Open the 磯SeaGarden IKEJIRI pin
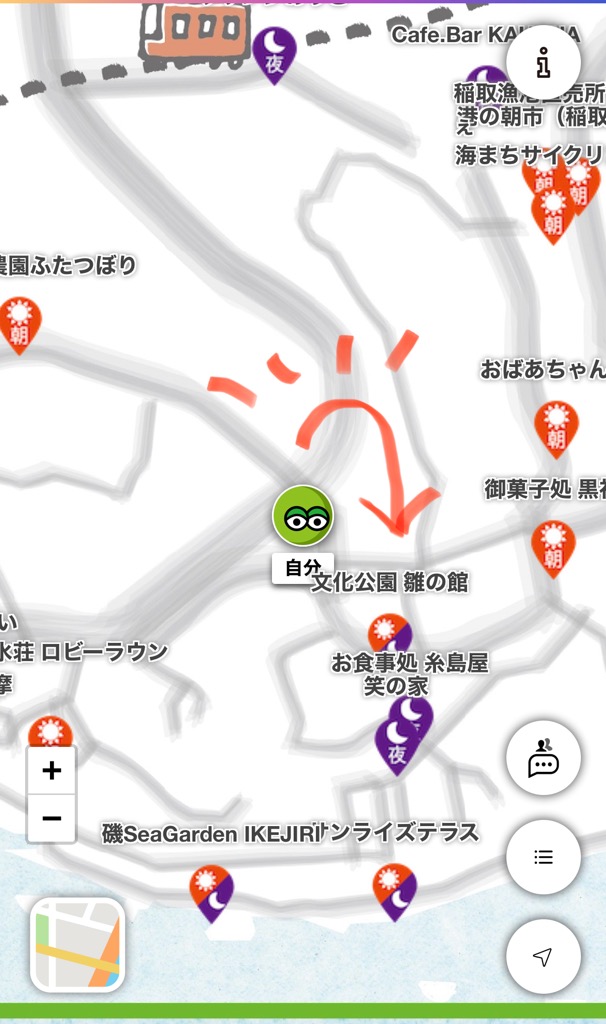 pos(212,889)
